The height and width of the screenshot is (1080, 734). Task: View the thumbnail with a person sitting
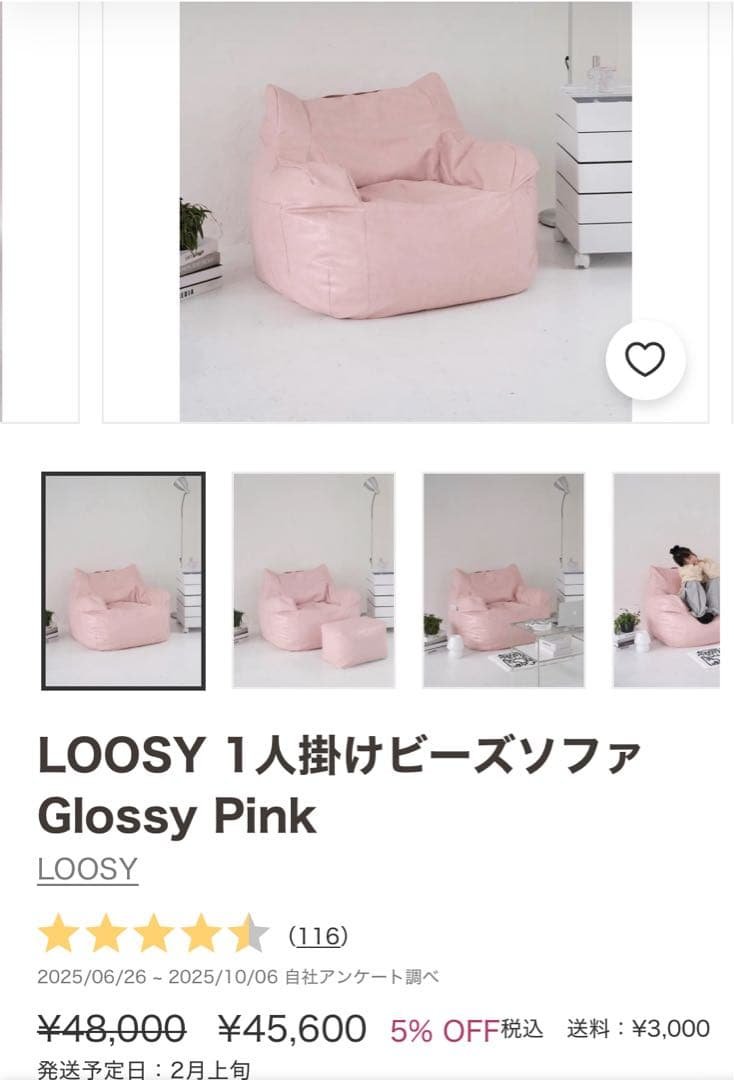tap(667, 581)
